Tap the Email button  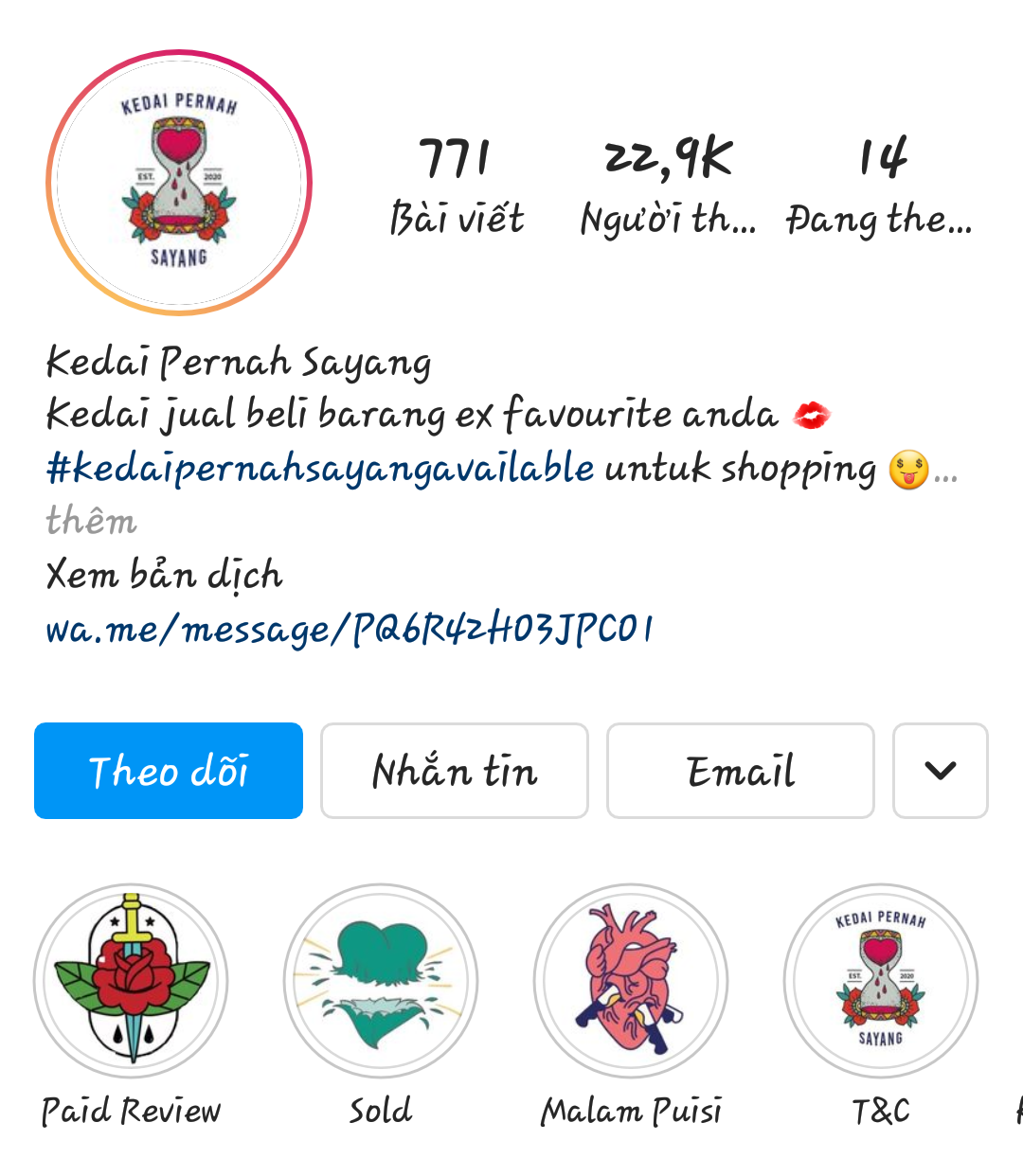pyautogui.click(x=741, y=771)
